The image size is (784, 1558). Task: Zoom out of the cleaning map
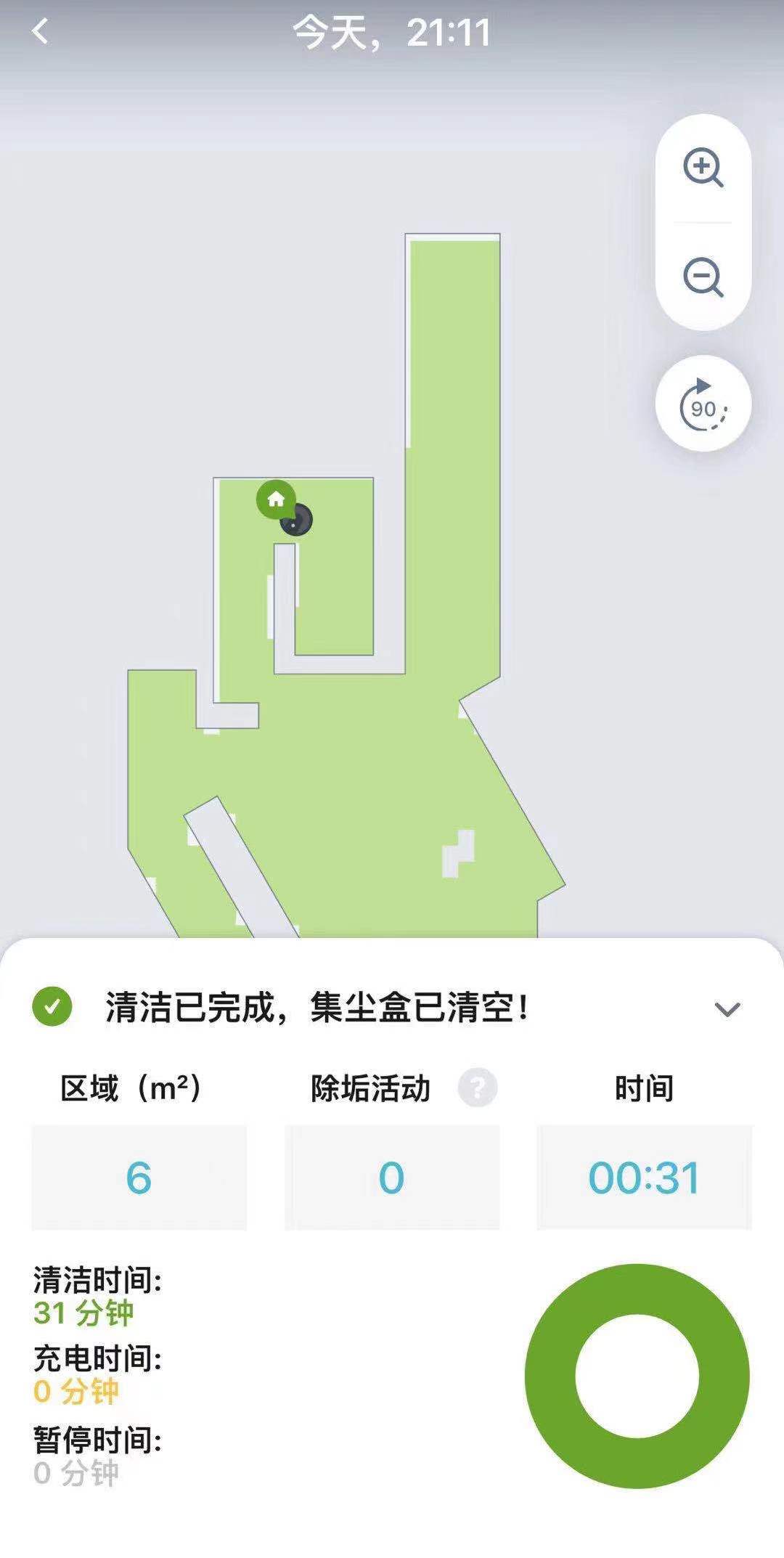(x=703, y=277)
